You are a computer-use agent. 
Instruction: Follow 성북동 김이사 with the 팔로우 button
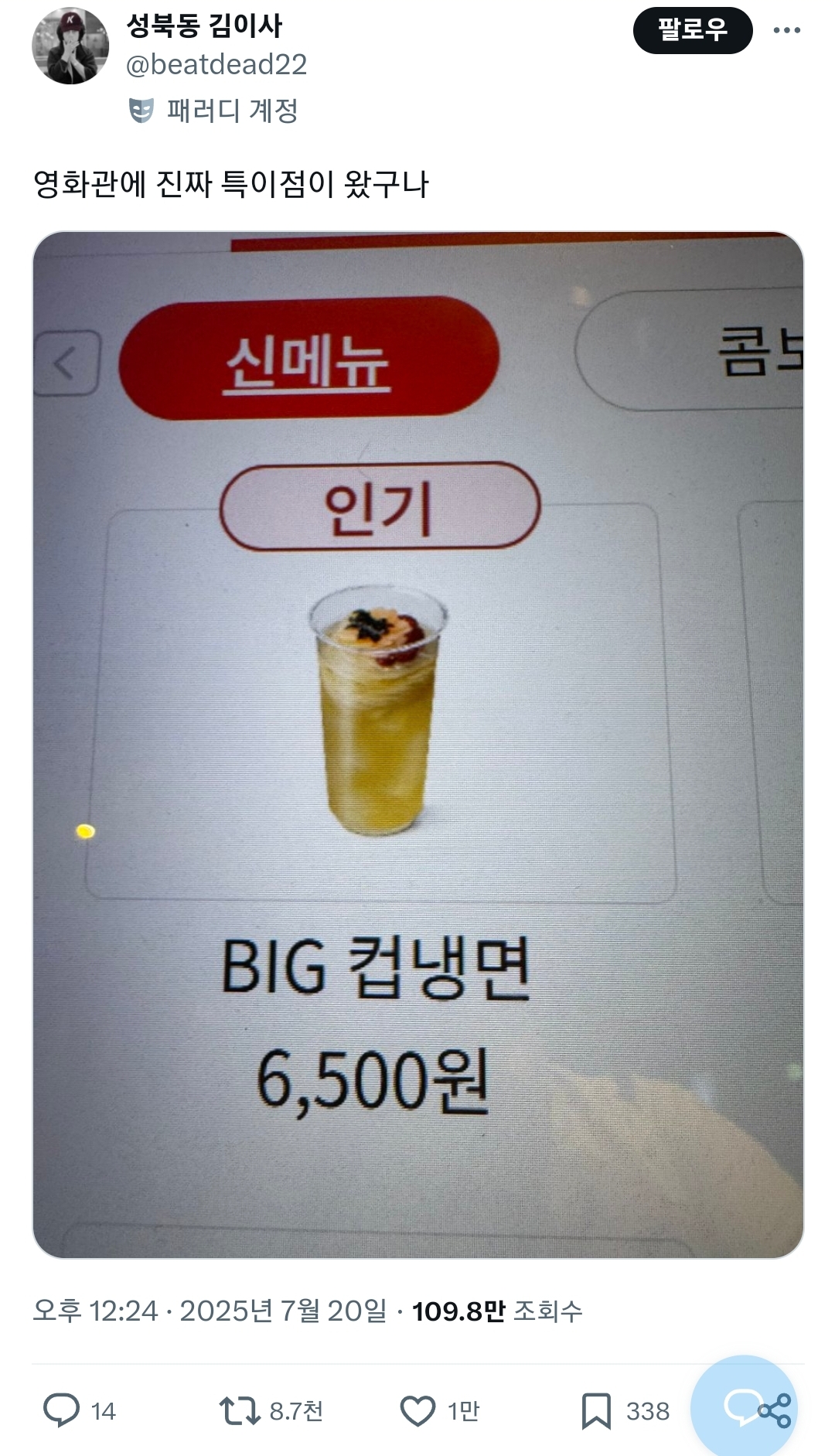(x=692, y=30)
